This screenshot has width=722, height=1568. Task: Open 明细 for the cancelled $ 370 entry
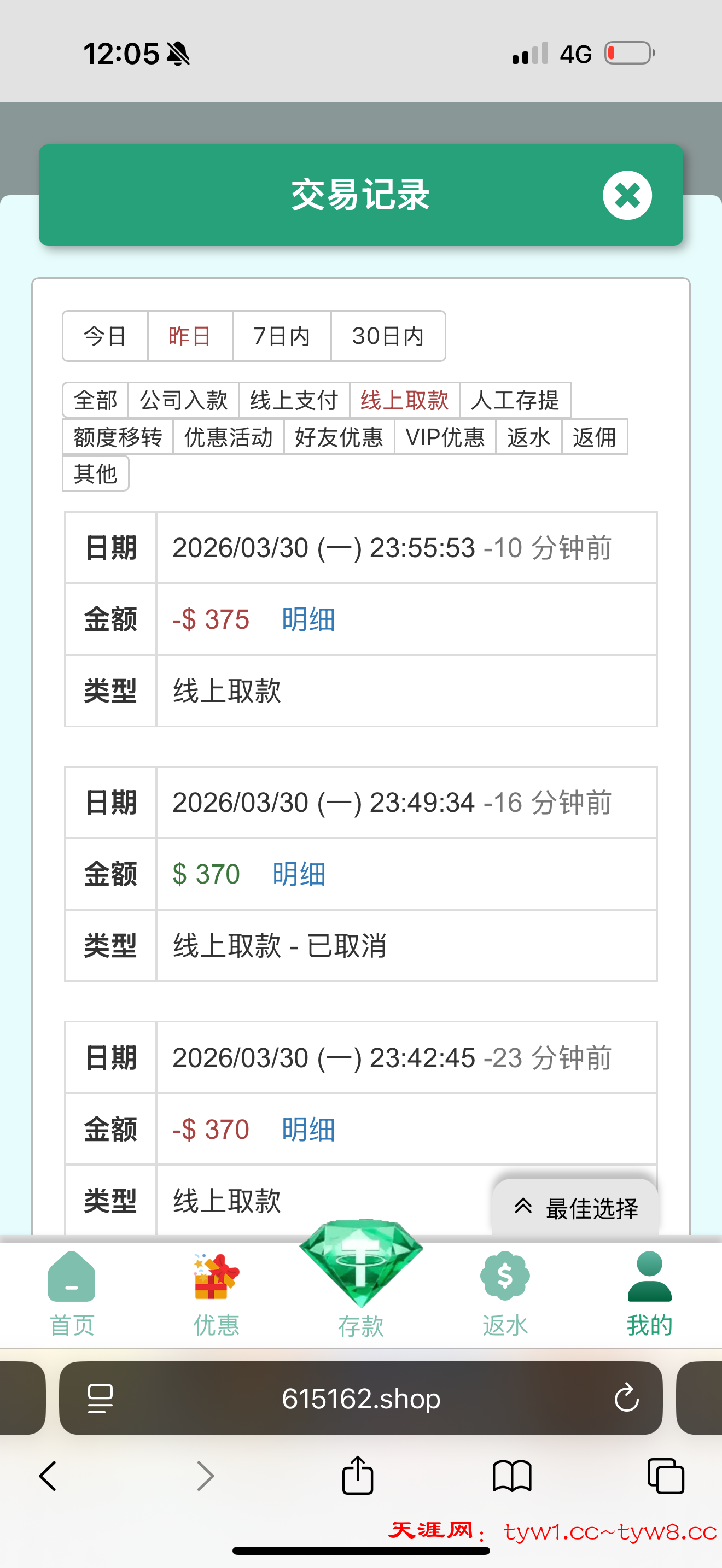[299, 875]
